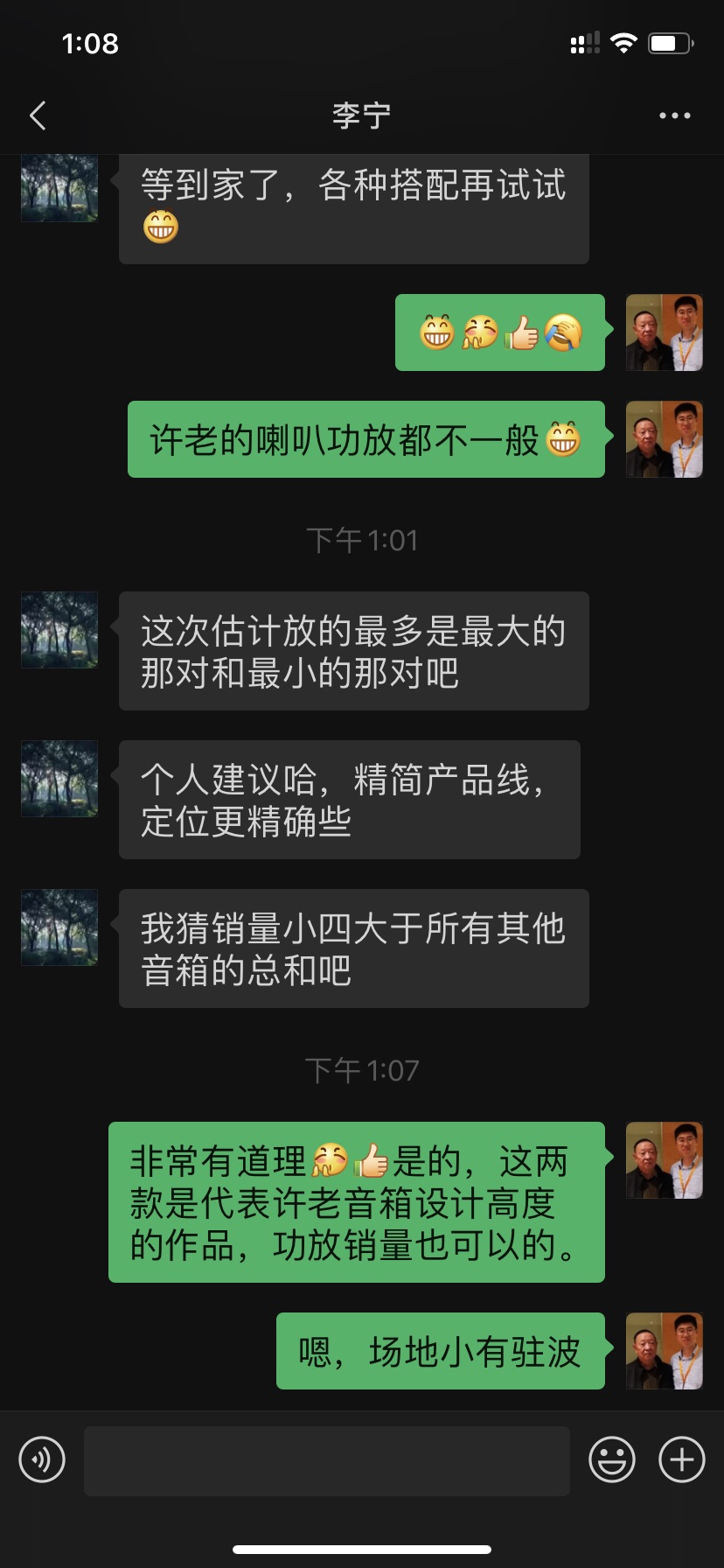This screenshot has height=1568, width=724.
Task: Open own avatar beside 嗯，场地小有驻波
Action: click(x=665, y=1351)
